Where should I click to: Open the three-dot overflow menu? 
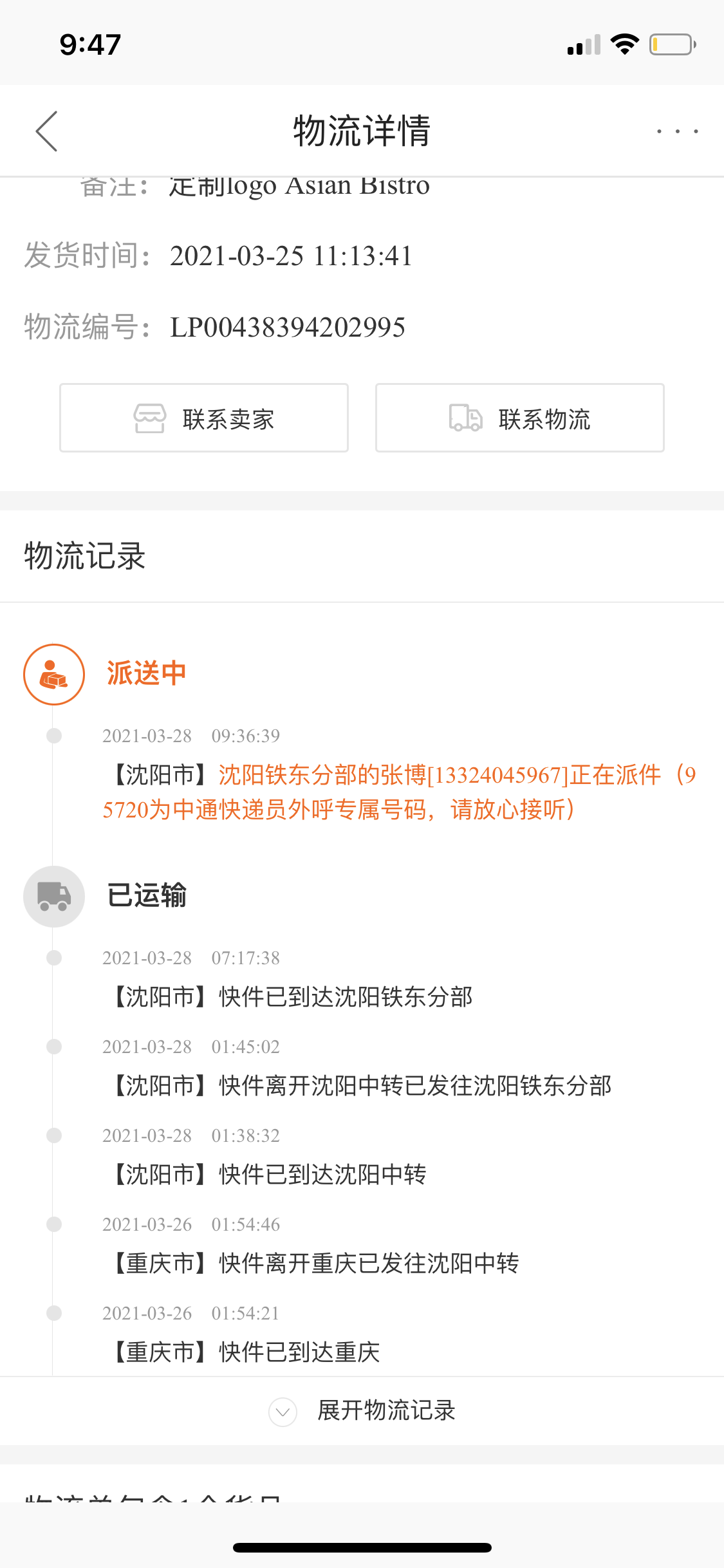tap(677, 131)
